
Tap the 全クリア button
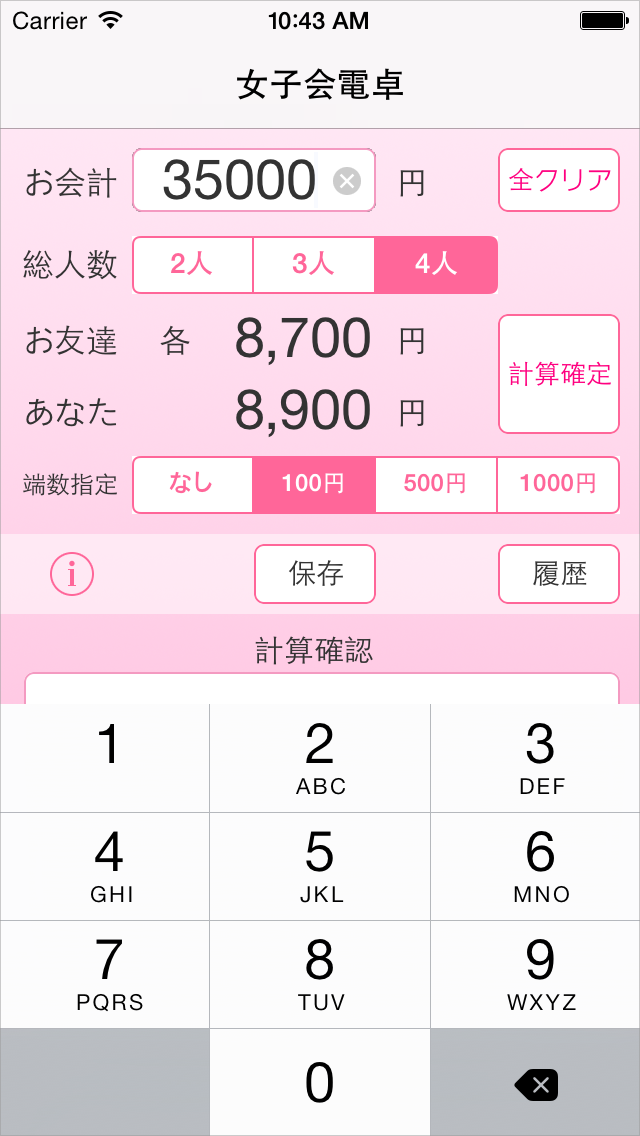pyautogui.click(x=559, y=180)
